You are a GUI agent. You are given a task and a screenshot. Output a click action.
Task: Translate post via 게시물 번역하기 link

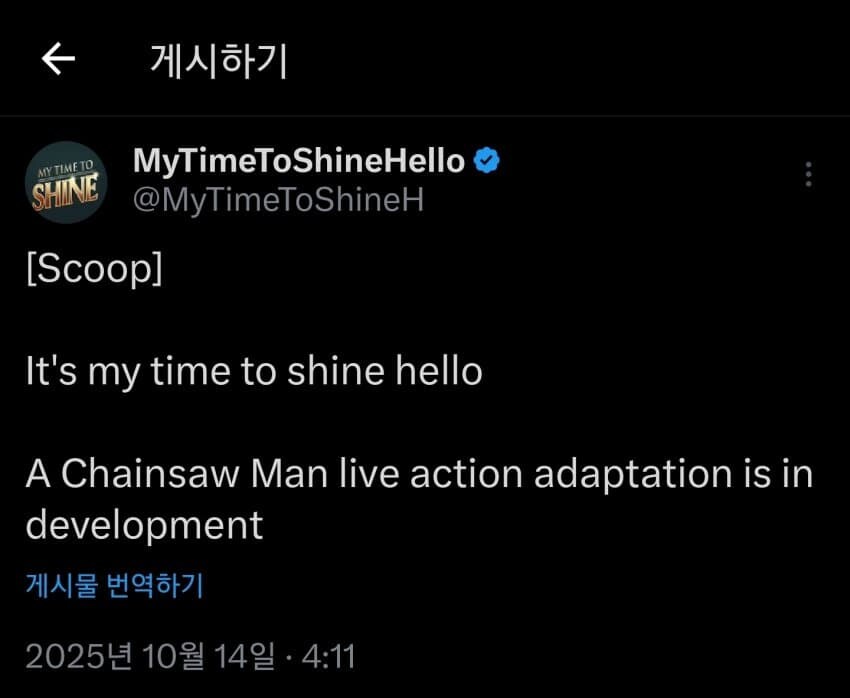114,585
